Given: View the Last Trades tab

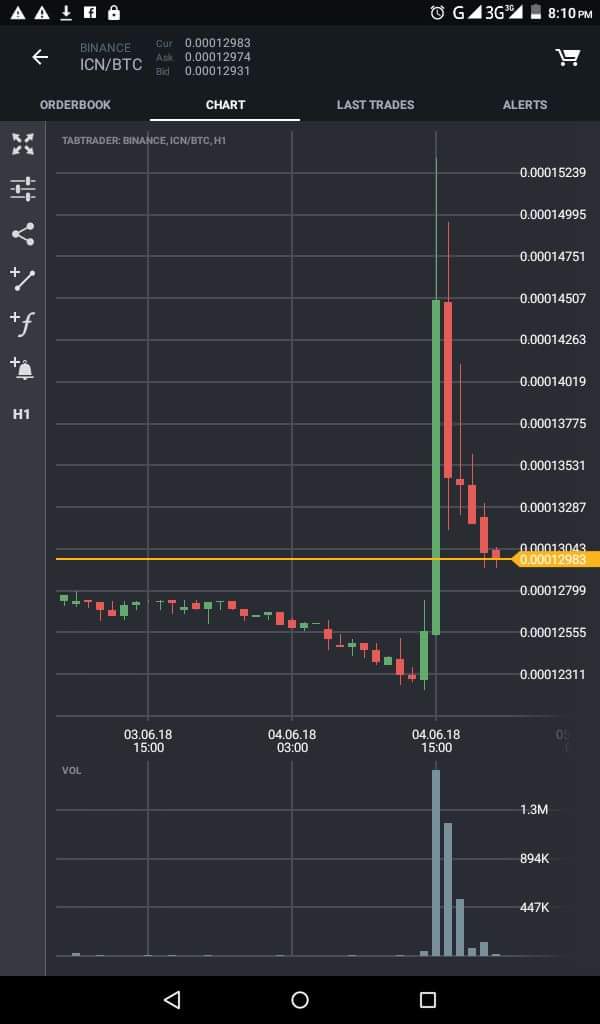Looking at the screenshot, I should pyautogui.click(x=375, y=104).
